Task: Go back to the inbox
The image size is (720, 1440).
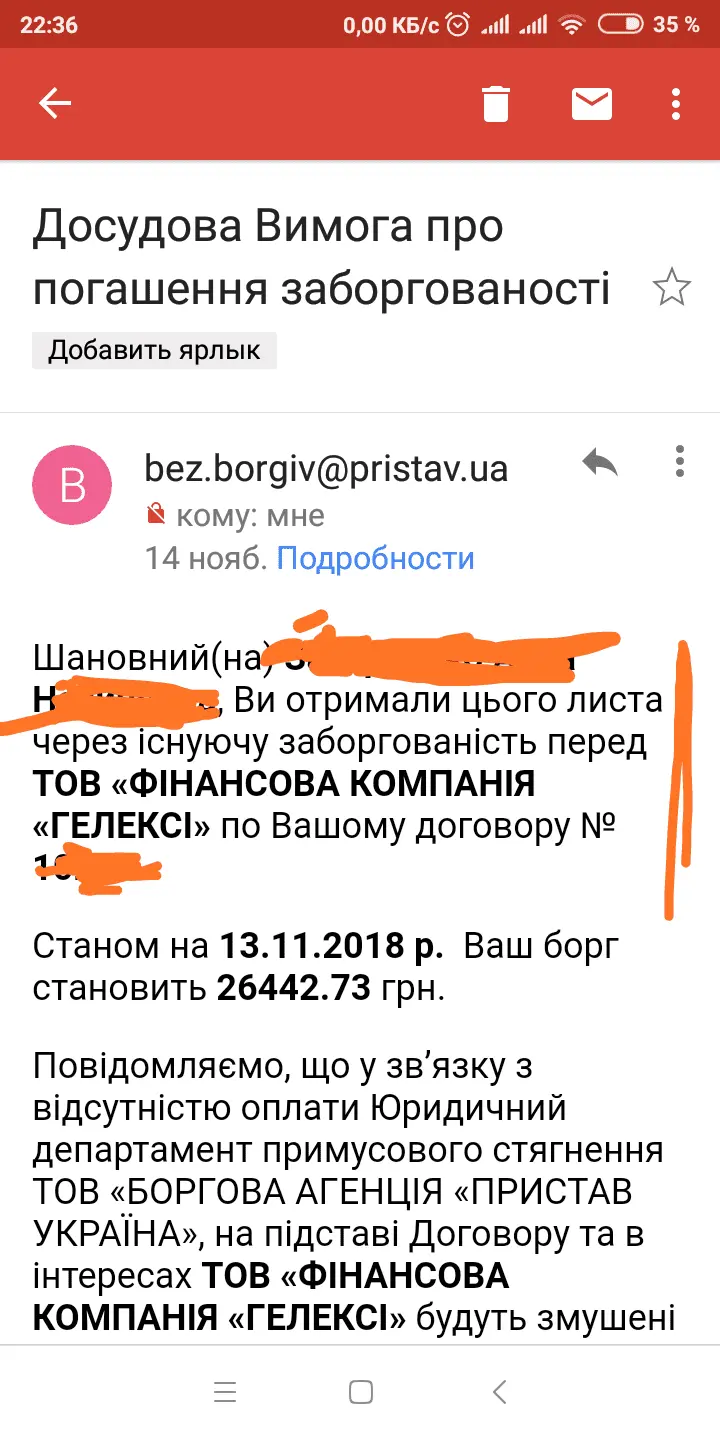Action: pyautogui.click(x=54, y=103)
